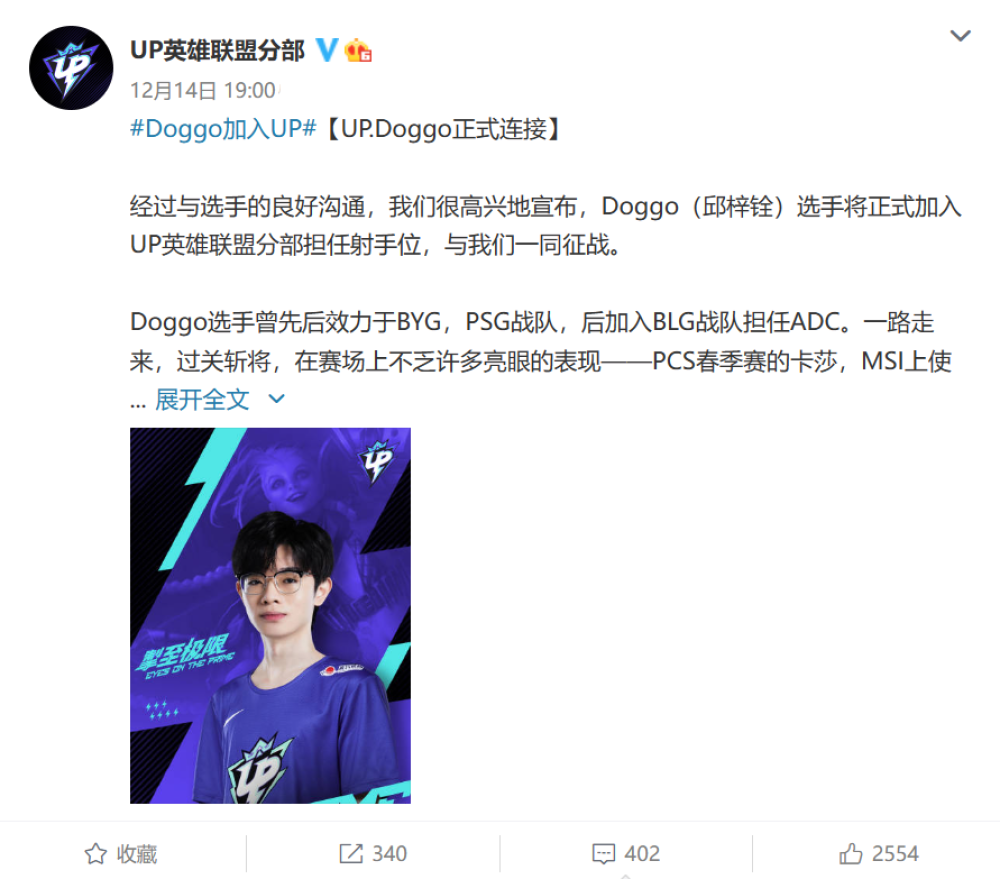Open the UP英雄联盟分部 profile avatar
1000x879 pixels.
pos(71,68)
